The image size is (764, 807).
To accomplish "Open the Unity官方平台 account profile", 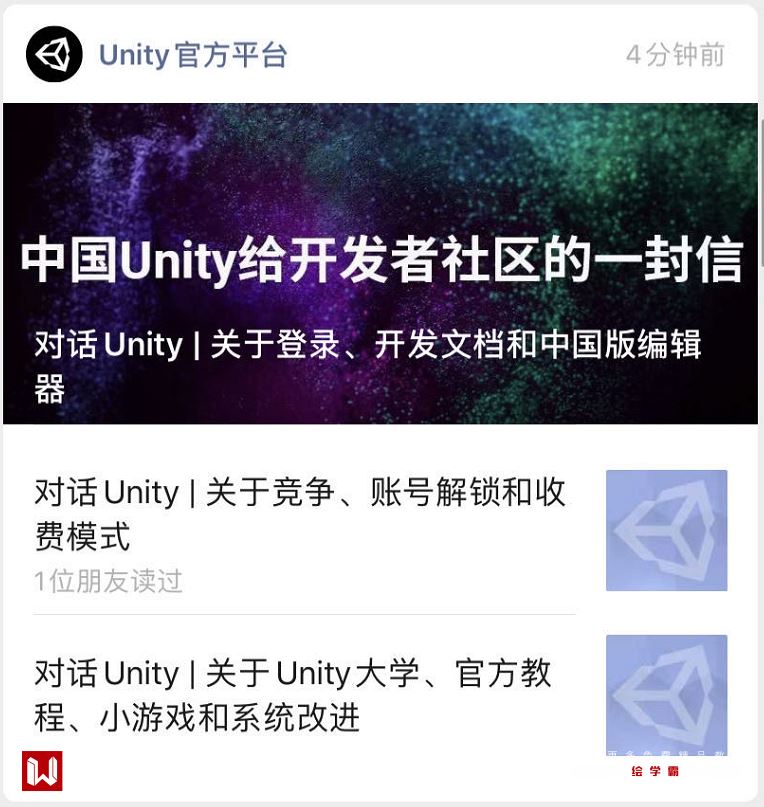I will (x=193, y=55).
